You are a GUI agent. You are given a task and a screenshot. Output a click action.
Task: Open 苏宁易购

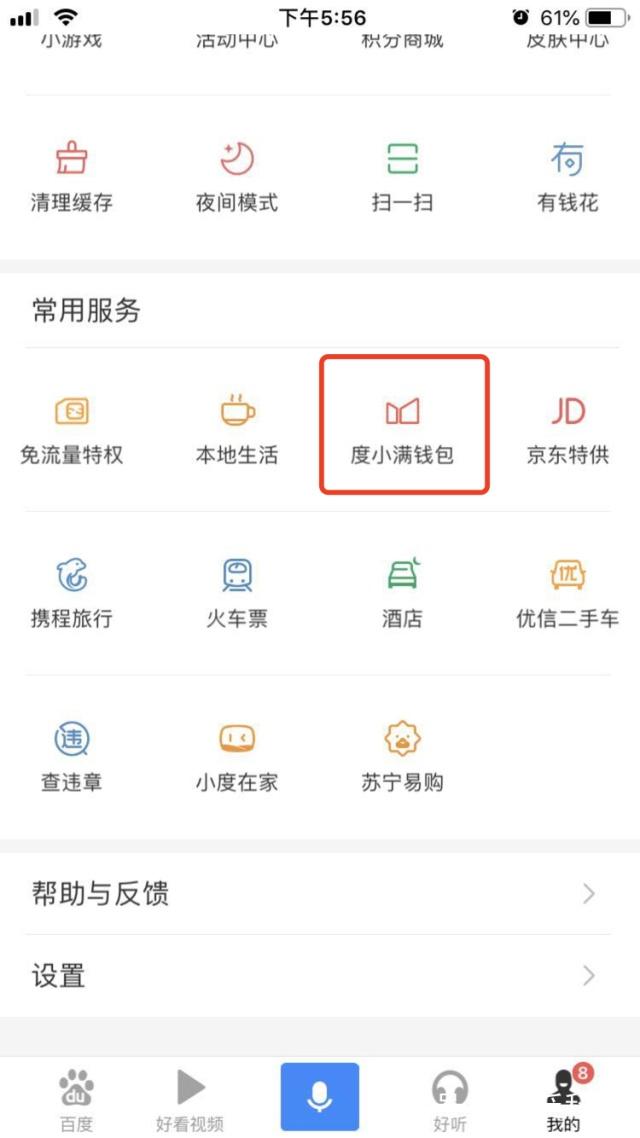point(402,758)
